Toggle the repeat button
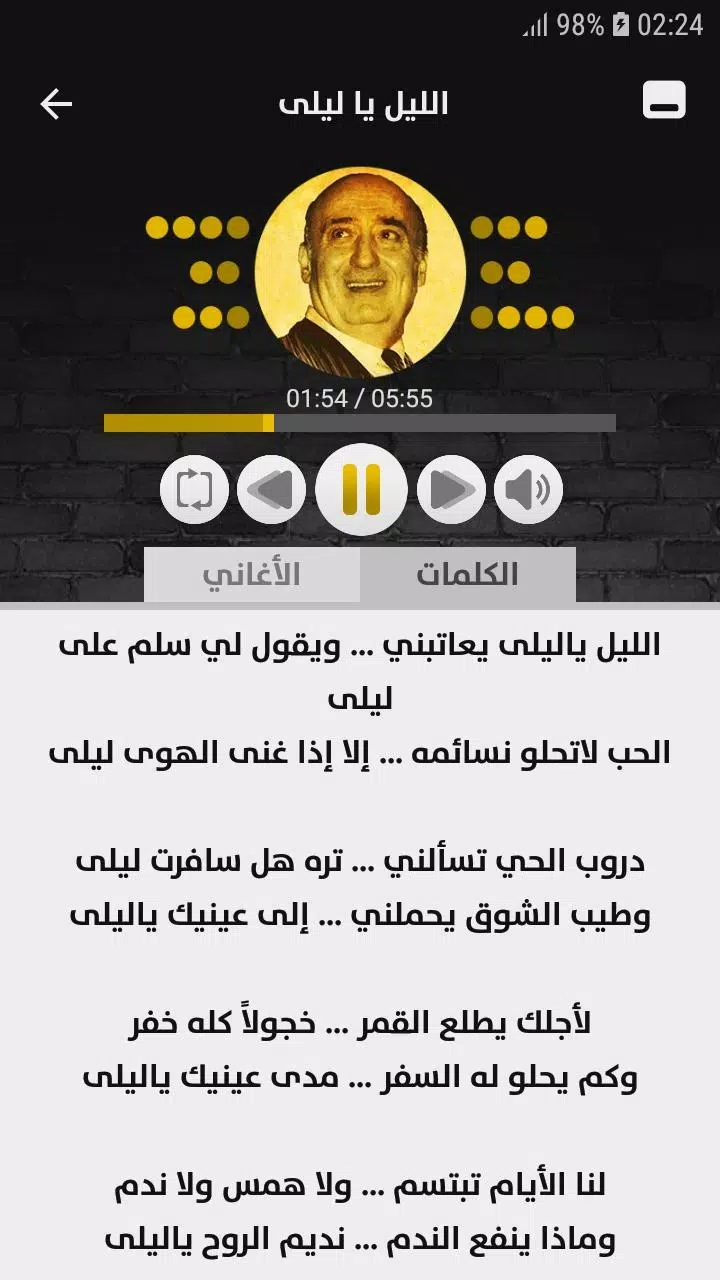The height and width of the screenshot is (1280, 720). (x=194, y=490)
